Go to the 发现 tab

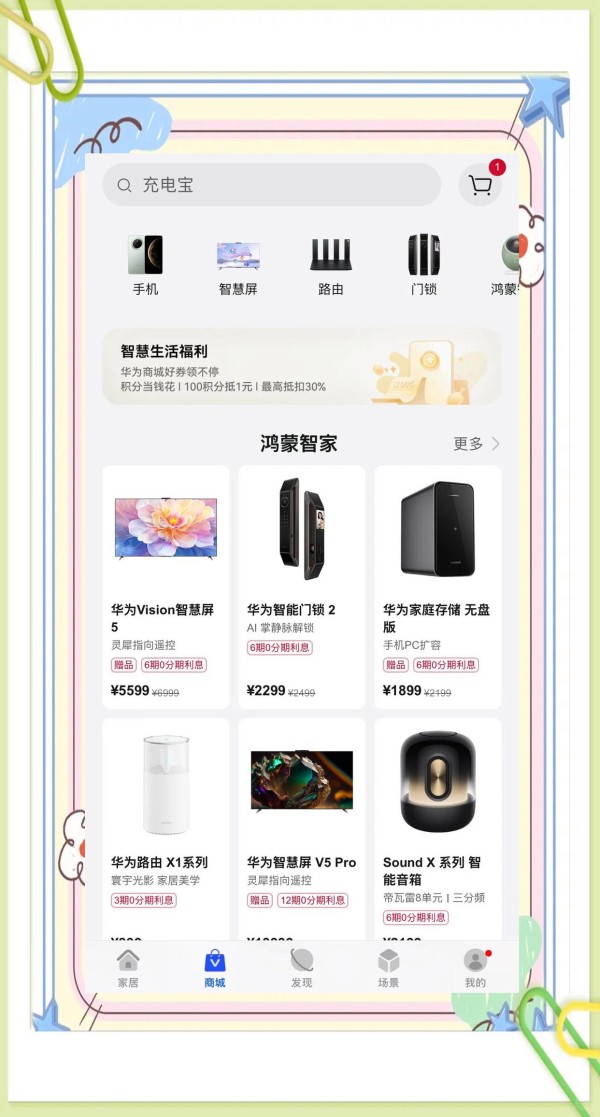coord(301,968)
